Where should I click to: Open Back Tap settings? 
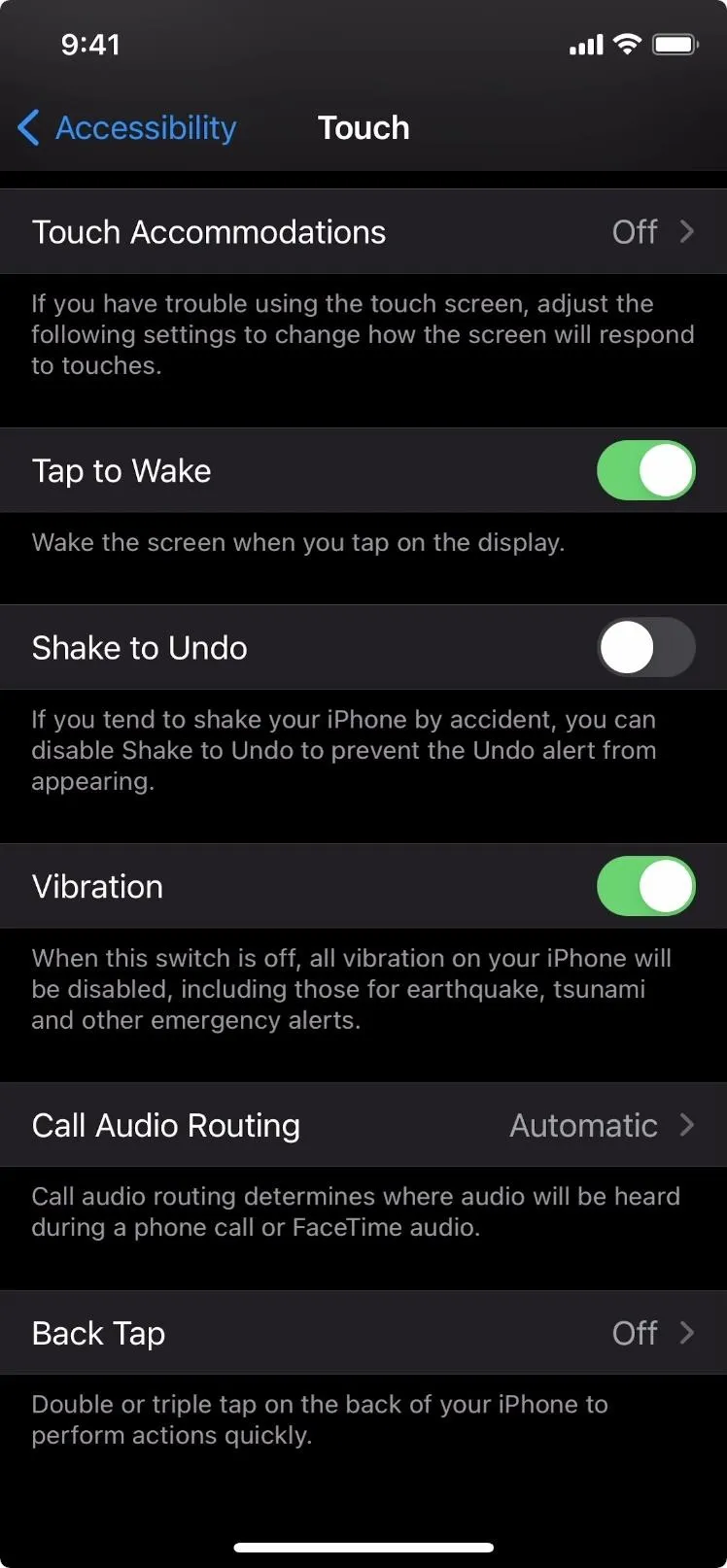(x=363, y=1333)
